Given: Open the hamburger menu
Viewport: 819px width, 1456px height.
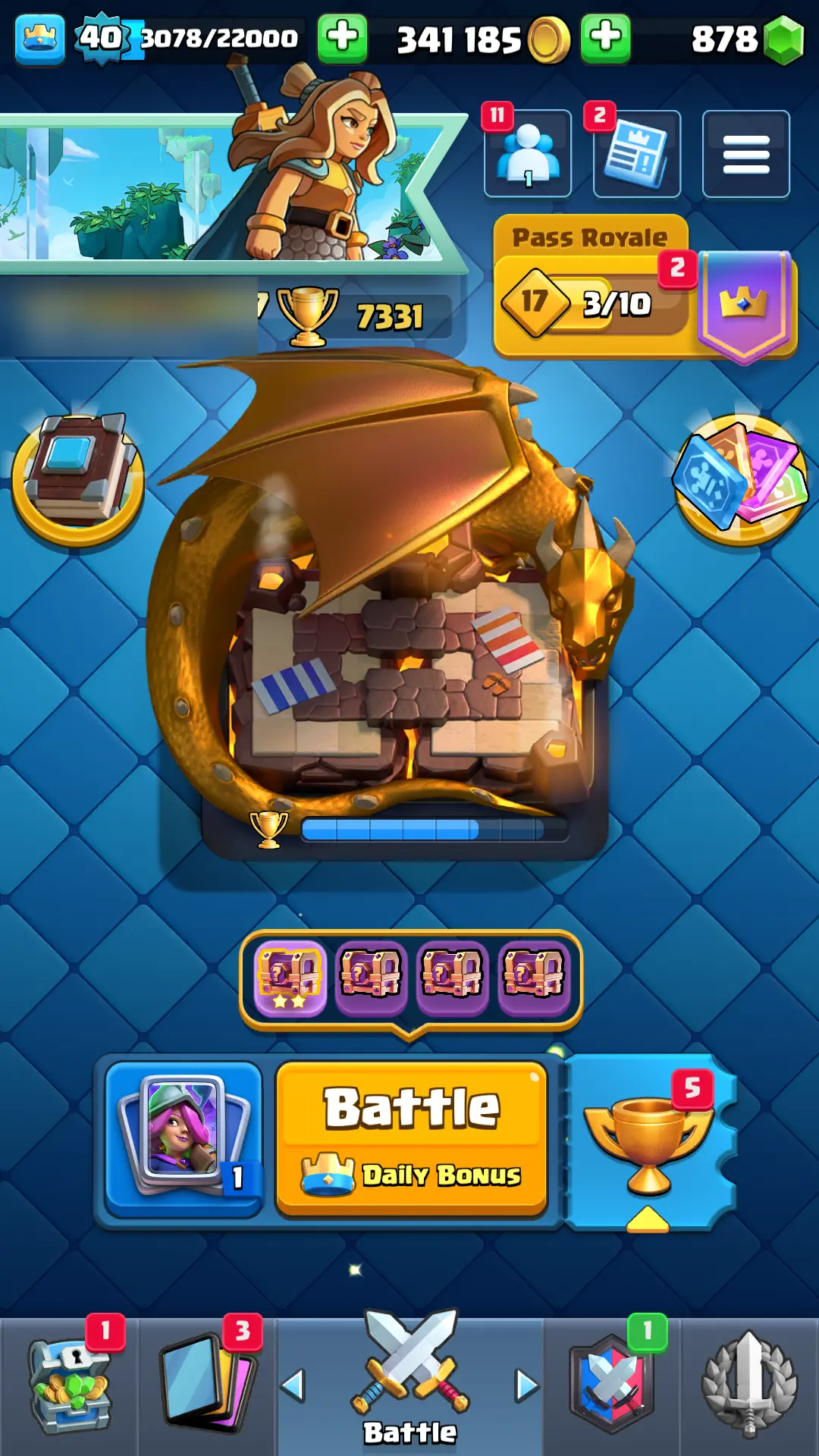Looking at the screenshot, I should click(x=745, y=154).
